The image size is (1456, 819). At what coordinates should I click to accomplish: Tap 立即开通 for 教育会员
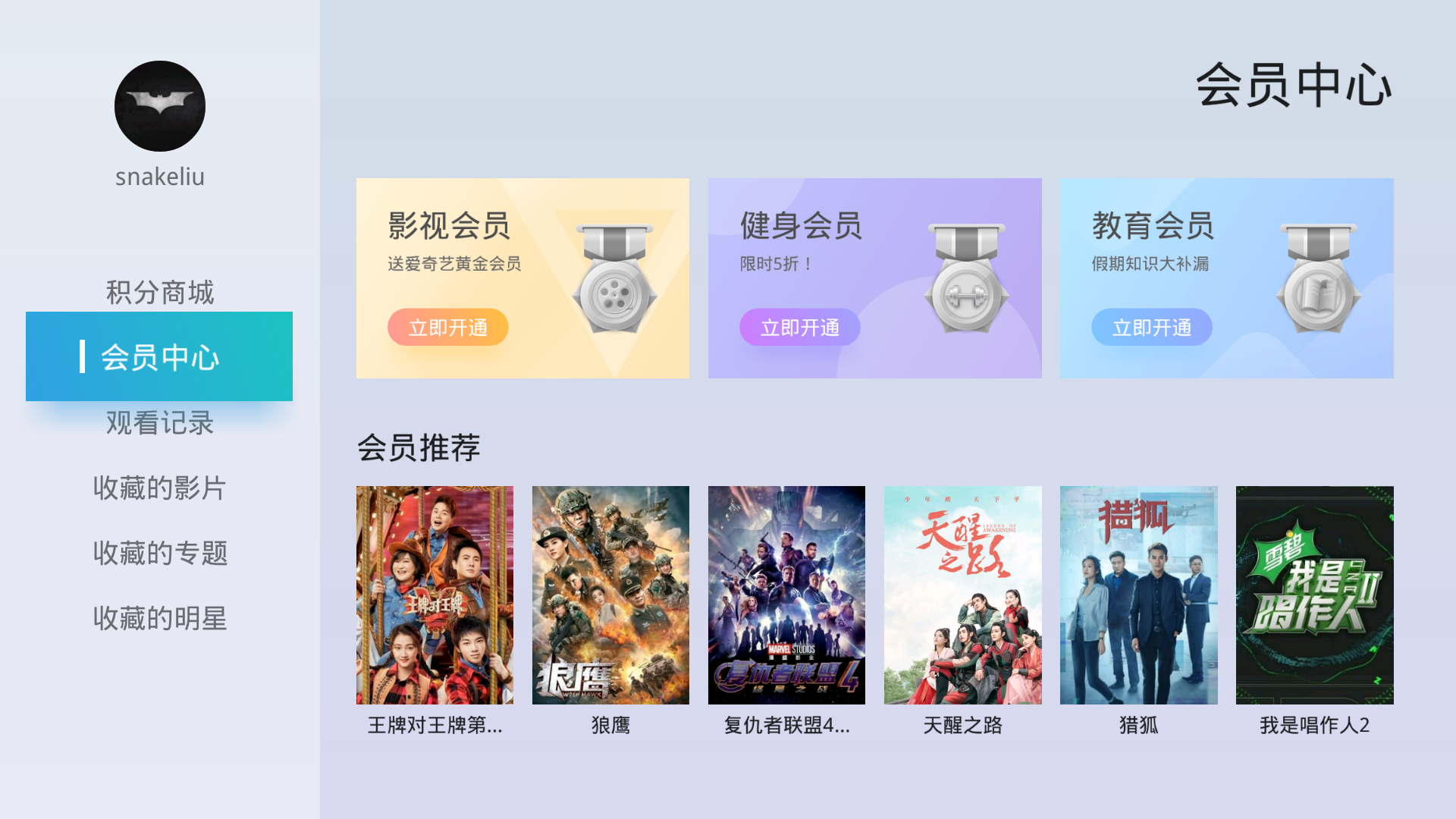[x=1151, y=328]
